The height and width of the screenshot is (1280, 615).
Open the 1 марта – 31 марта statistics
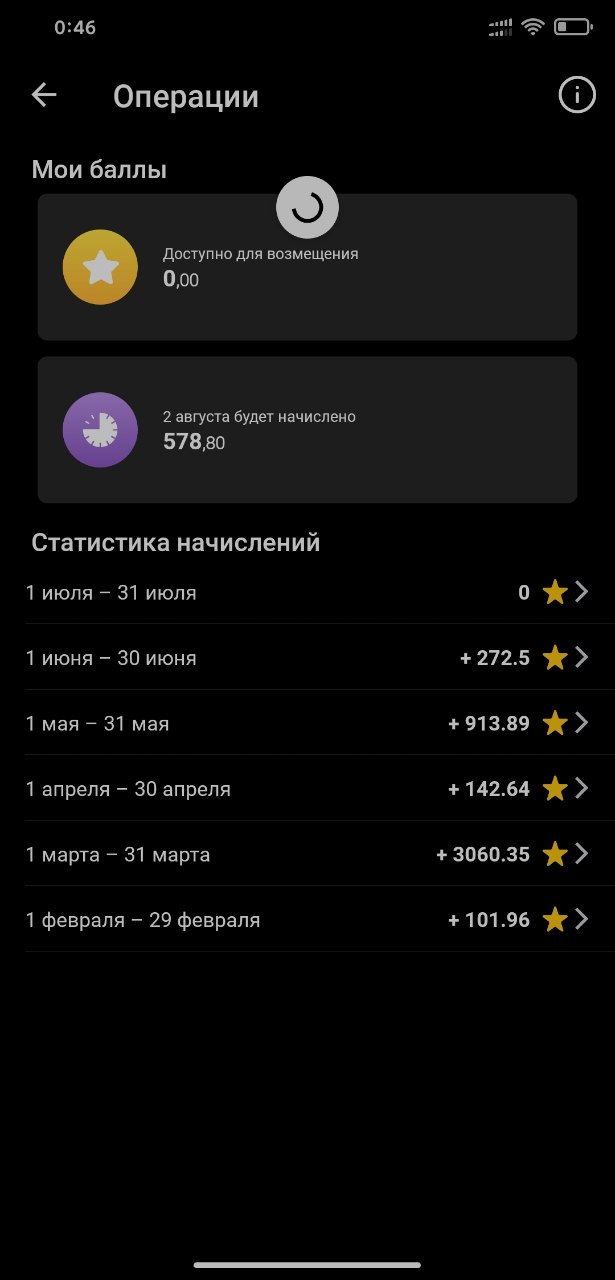pos(307,853)
